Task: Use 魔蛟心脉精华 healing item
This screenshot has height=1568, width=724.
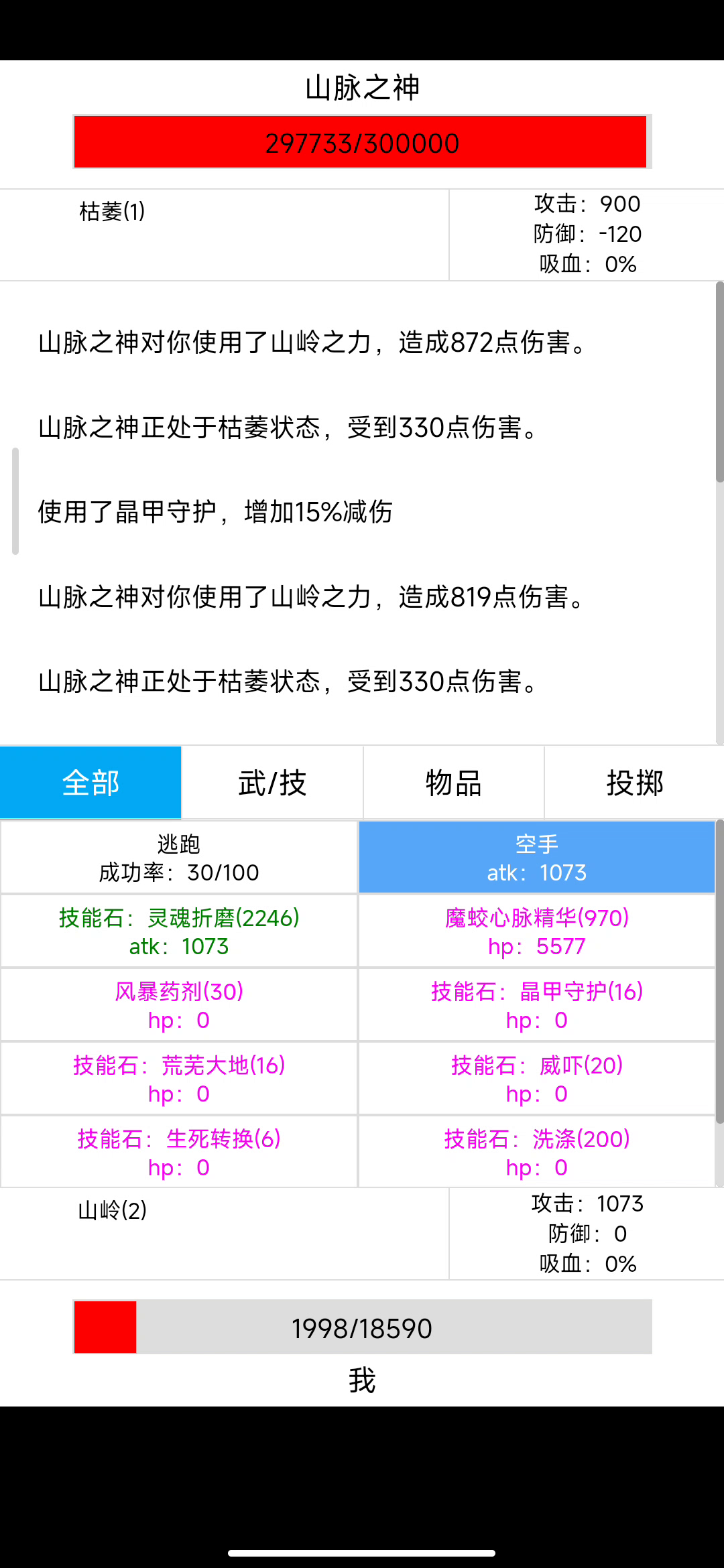Action: (x=537, y=931)
